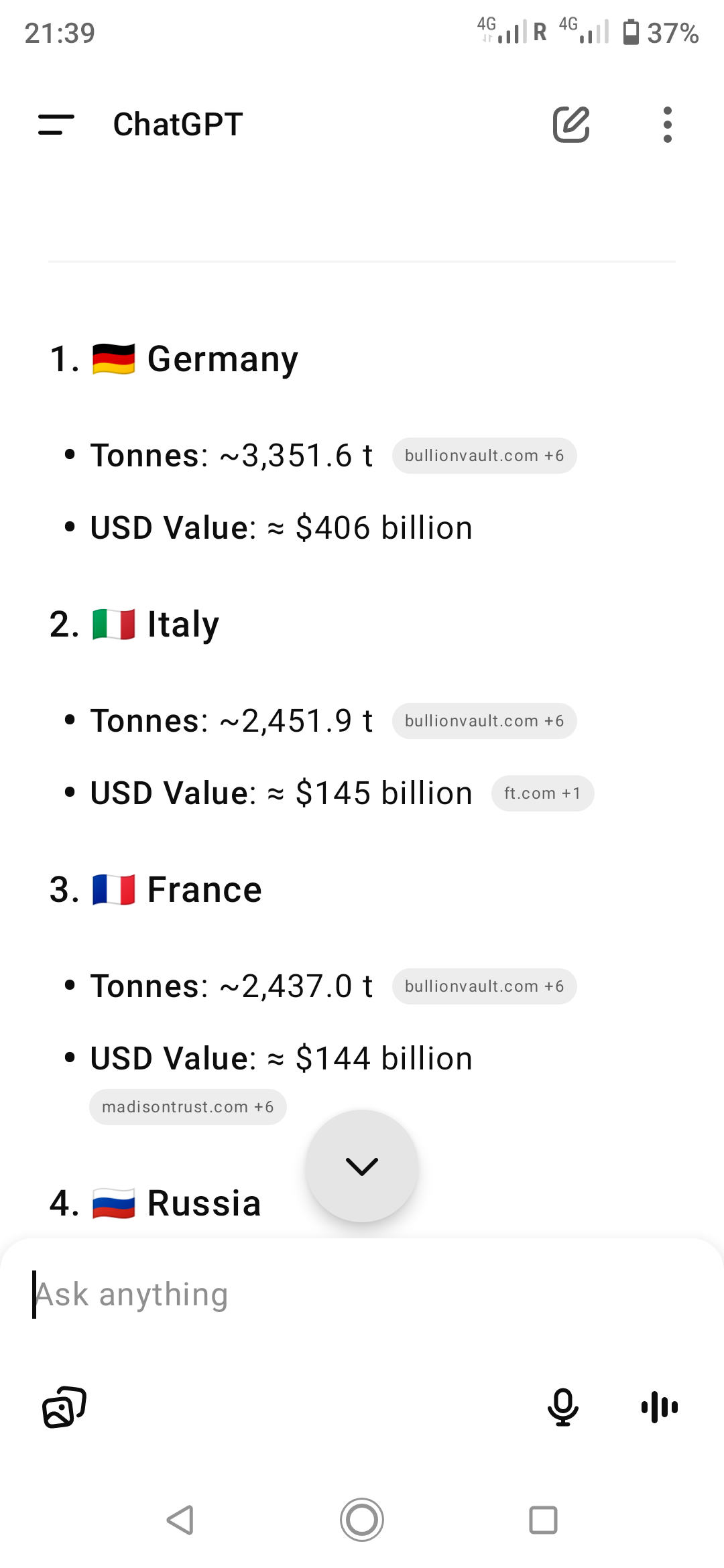
Task: Go back using the system navigation bar
Action: click(x=180, y=1520)
